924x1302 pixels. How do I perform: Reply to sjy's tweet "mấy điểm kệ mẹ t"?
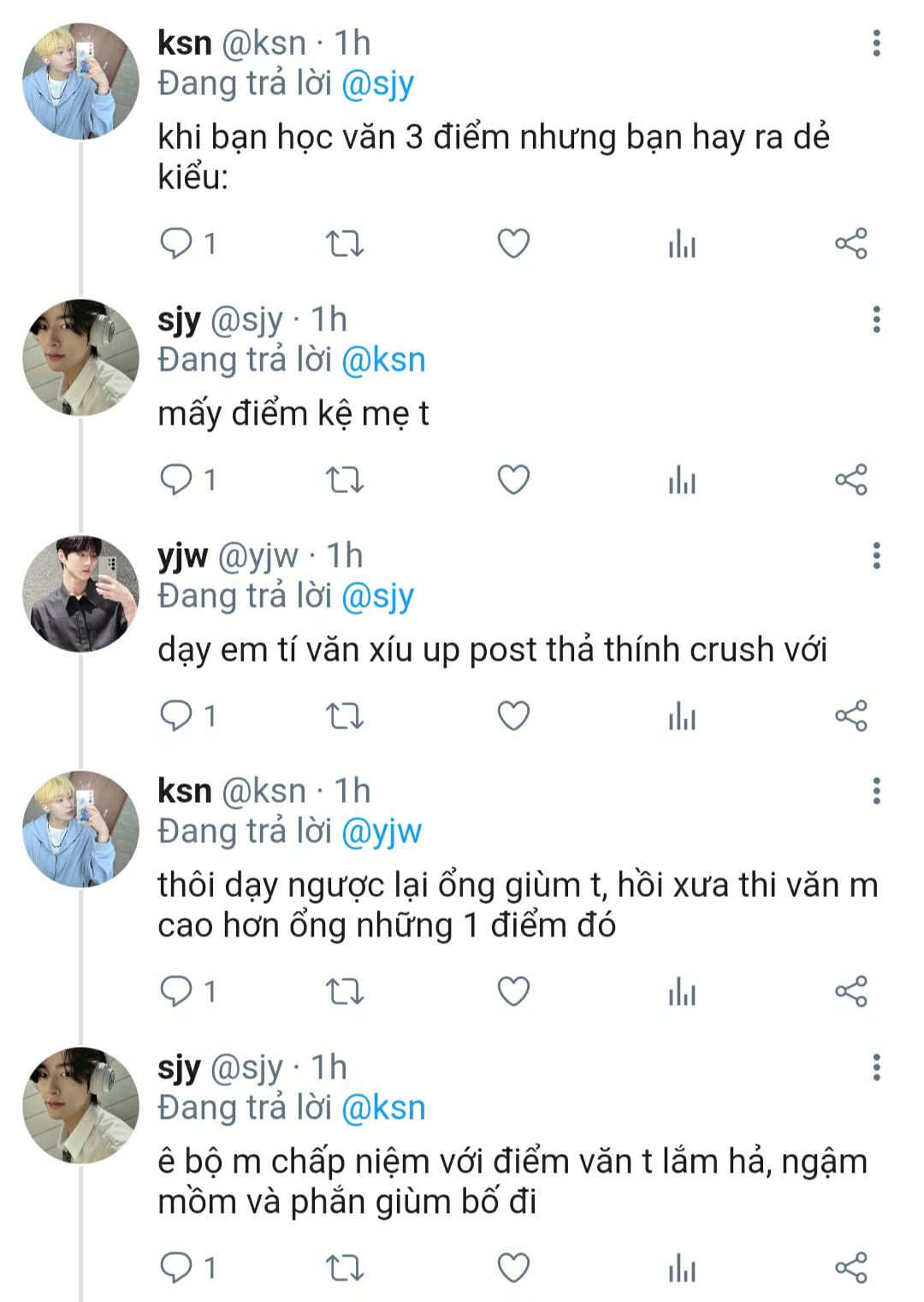click(x=176, y=479)
